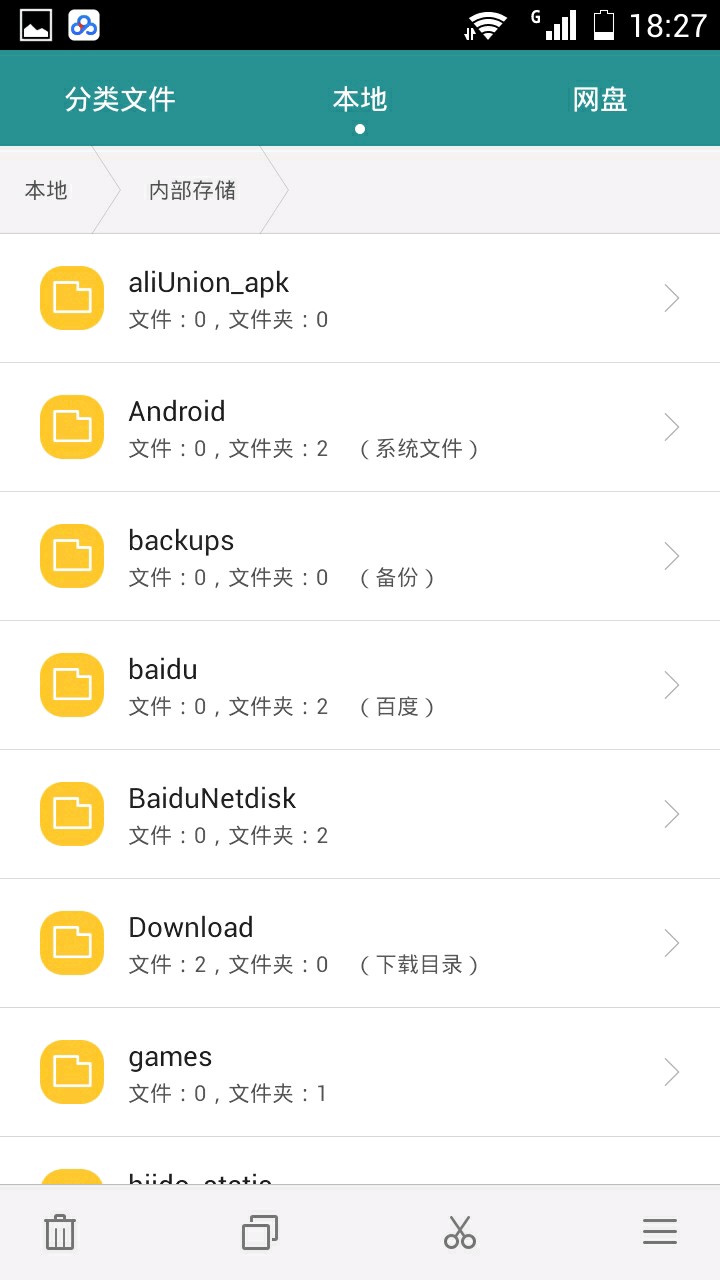Tap the copy icon in the toolbar

coord(260,1232)
